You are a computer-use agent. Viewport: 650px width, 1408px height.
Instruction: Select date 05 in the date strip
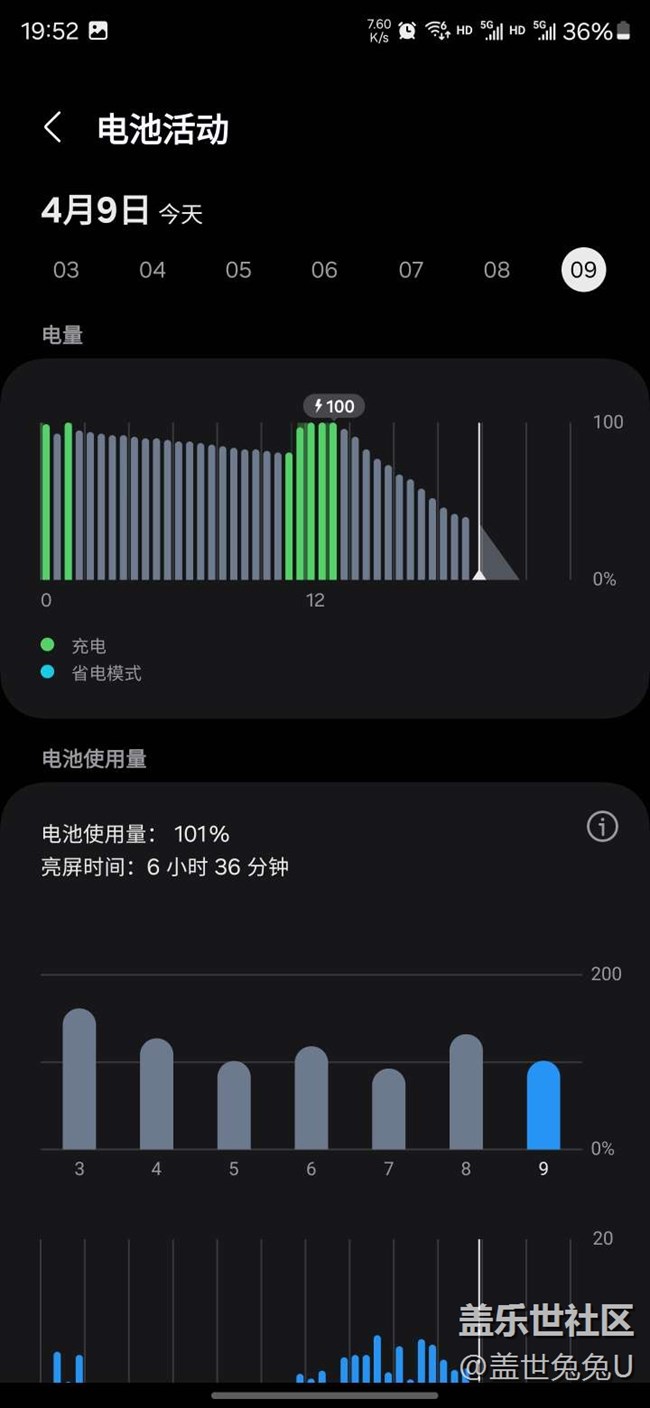click(238, 270)
